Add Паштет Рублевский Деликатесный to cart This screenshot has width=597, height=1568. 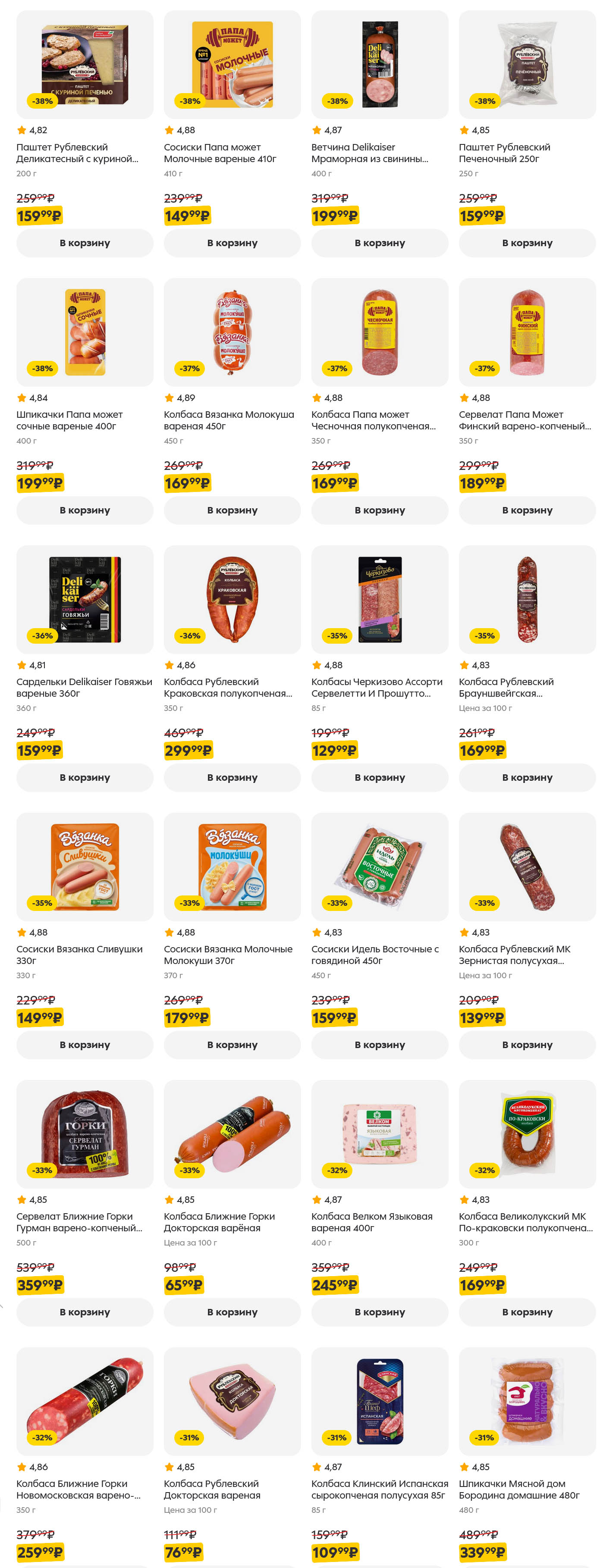(x=85, y=243)
